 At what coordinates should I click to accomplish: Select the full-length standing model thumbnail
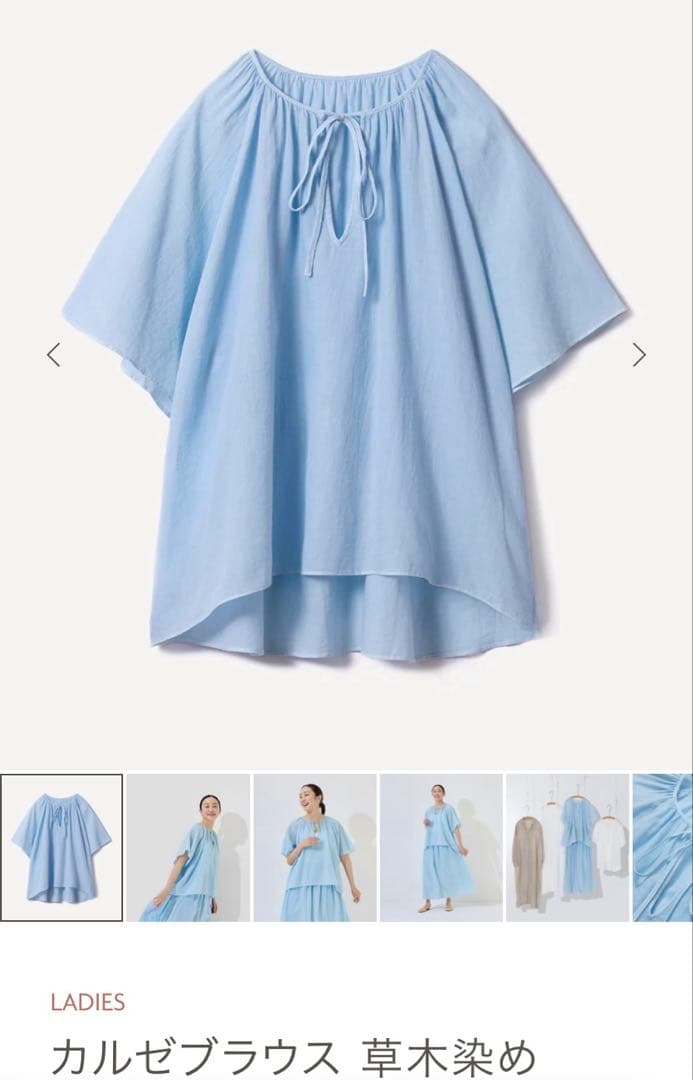click(x=441, y=847)
